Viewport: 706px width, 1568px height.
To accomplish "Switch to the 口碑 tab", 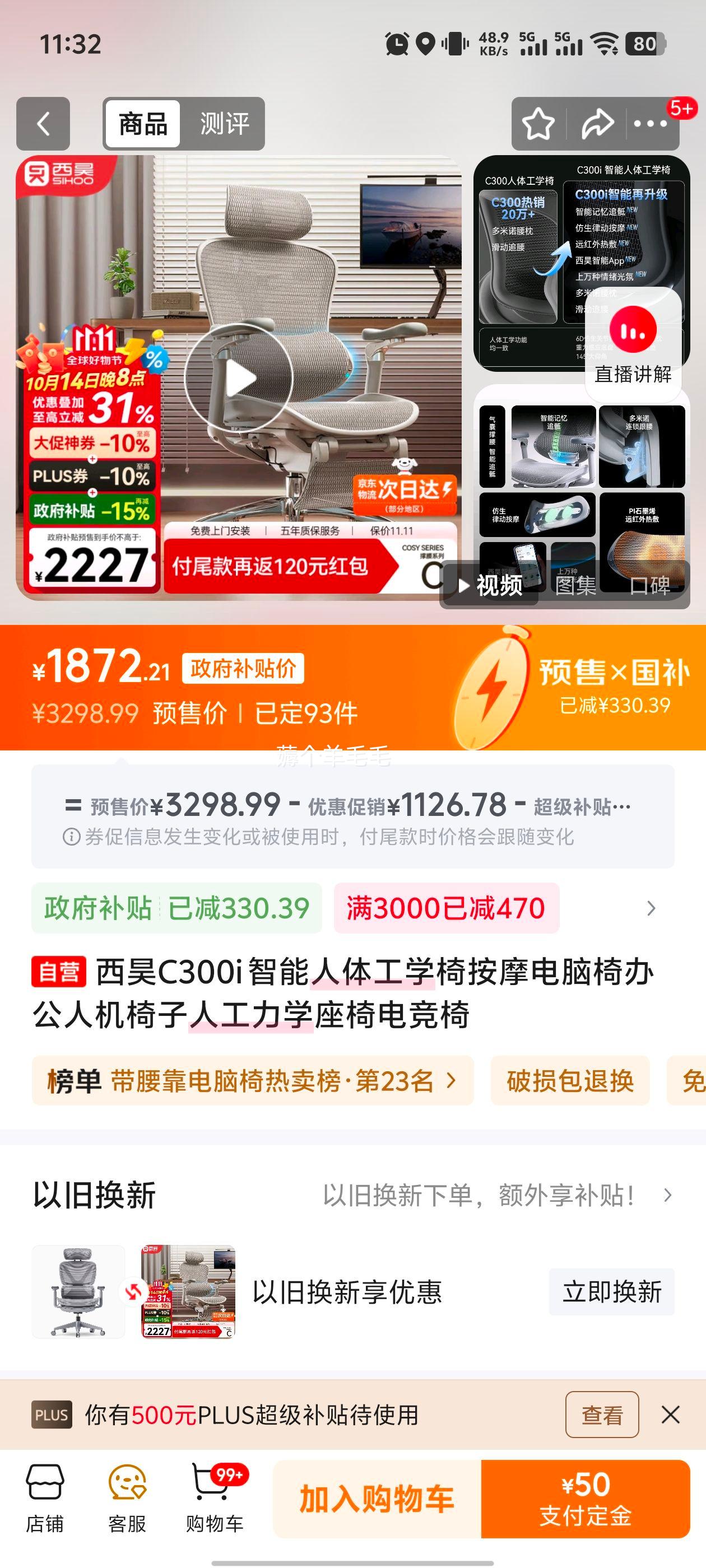I will pyautogui.click(x=649, y=586).
